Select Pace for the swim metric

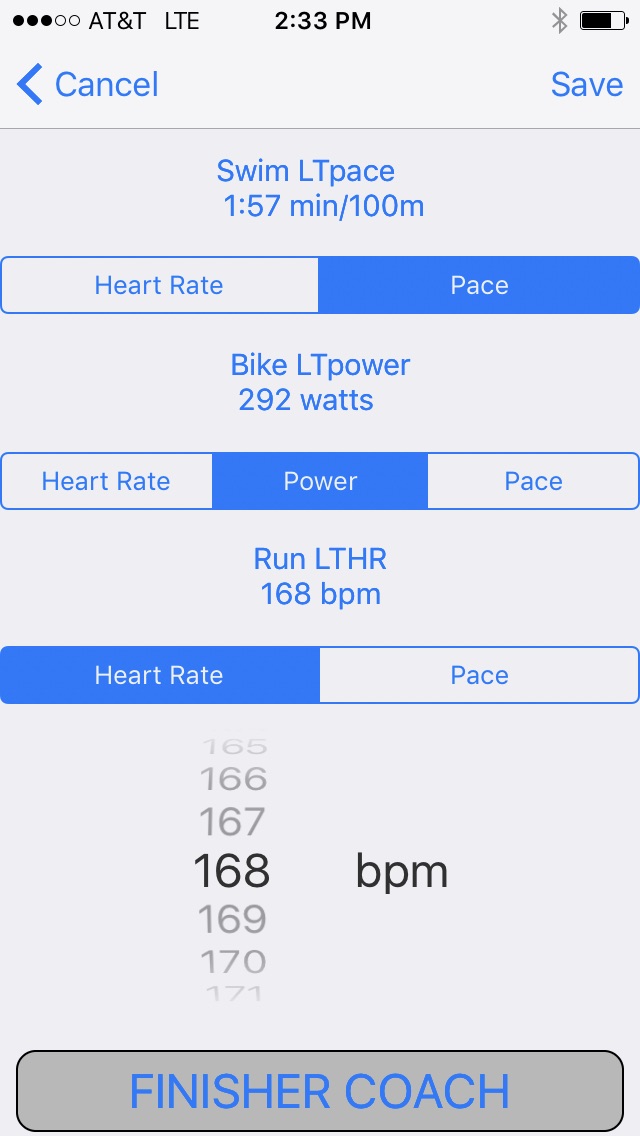point(479,285)
